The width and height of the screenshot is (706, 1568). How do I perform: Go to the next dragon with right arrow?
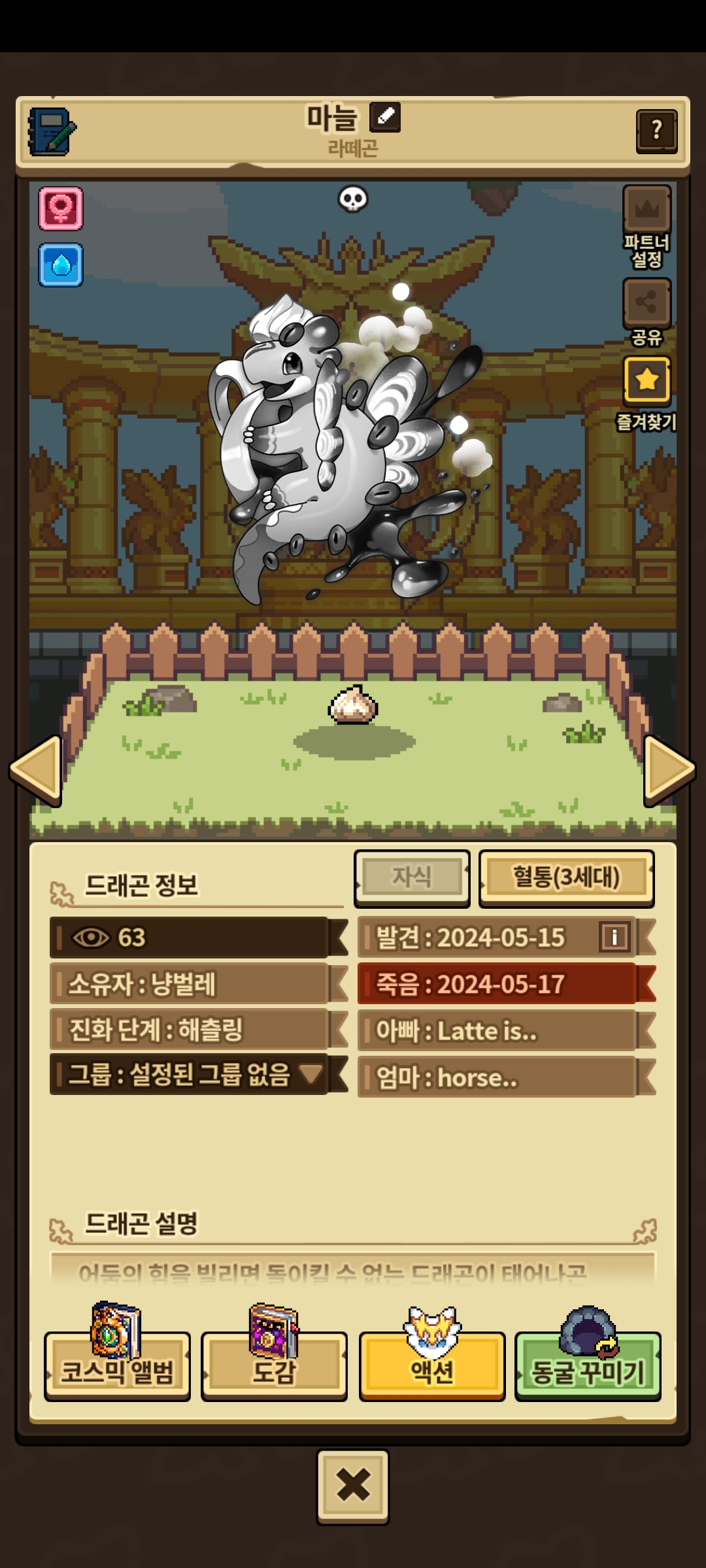(x=669, y=770)
